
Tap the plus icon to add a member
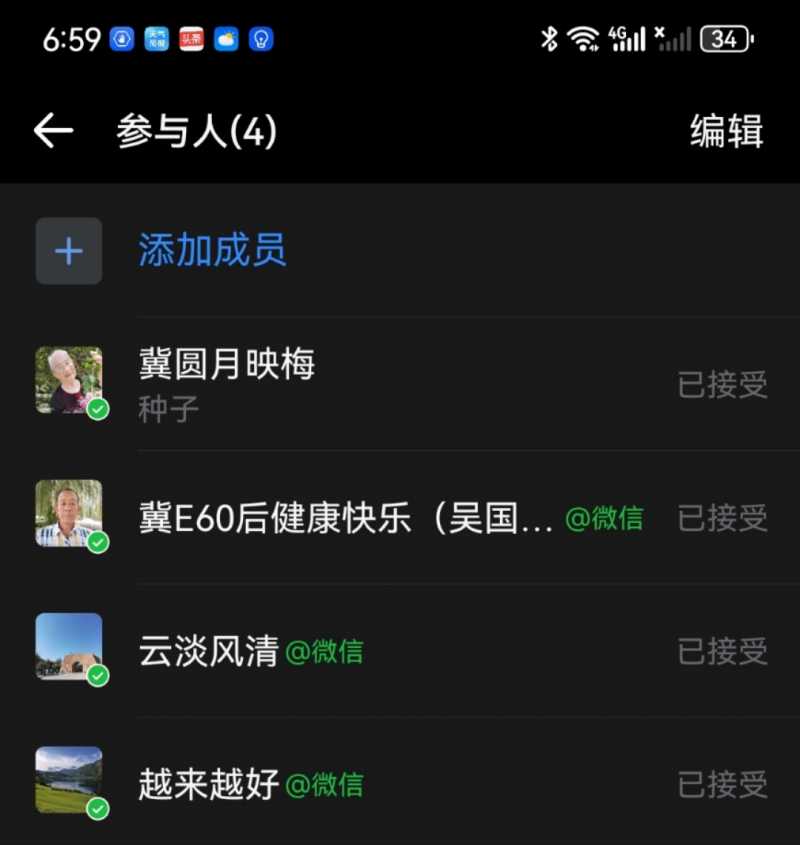click(x=68, y=251)
